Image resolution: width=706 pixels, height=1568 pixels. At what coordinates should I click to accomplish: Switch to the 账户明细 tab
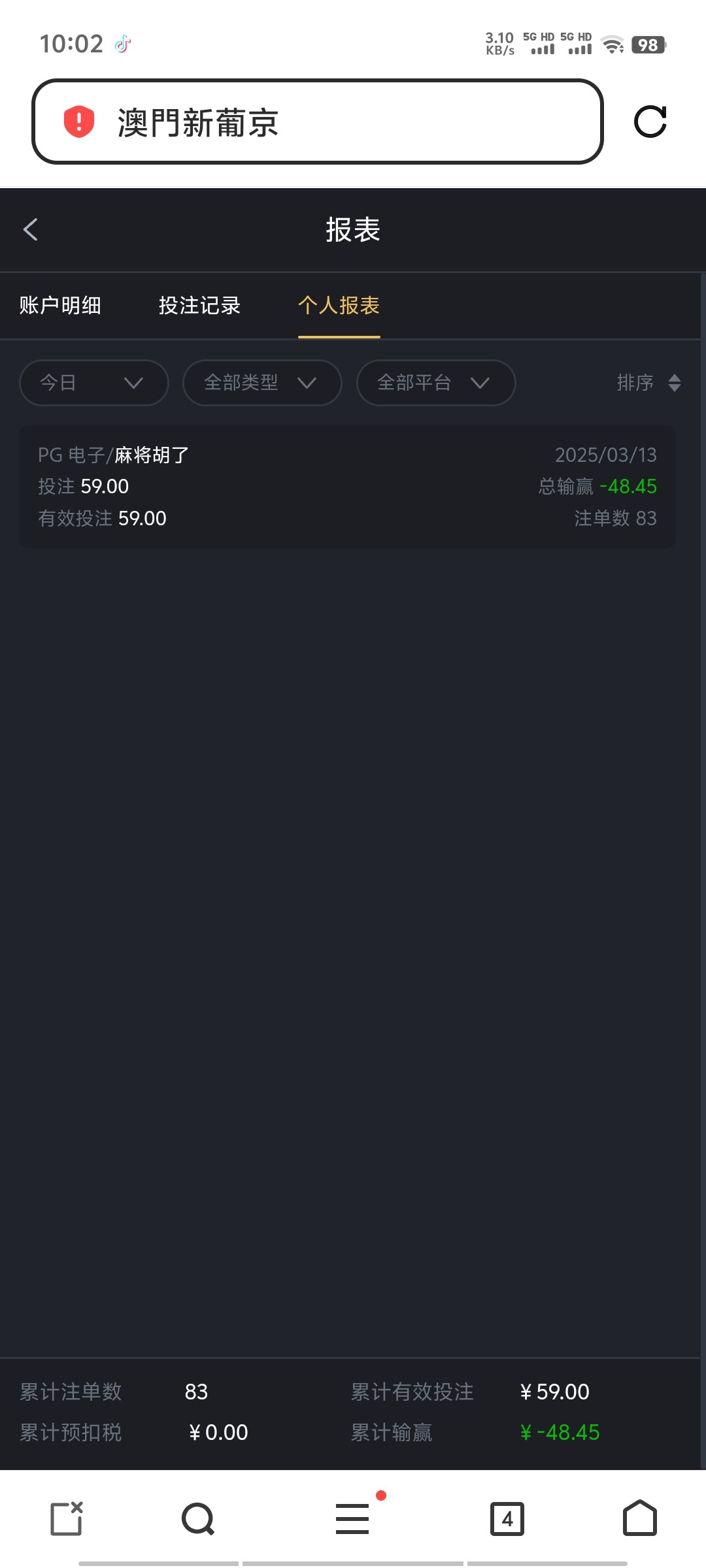tap(60, 305)
